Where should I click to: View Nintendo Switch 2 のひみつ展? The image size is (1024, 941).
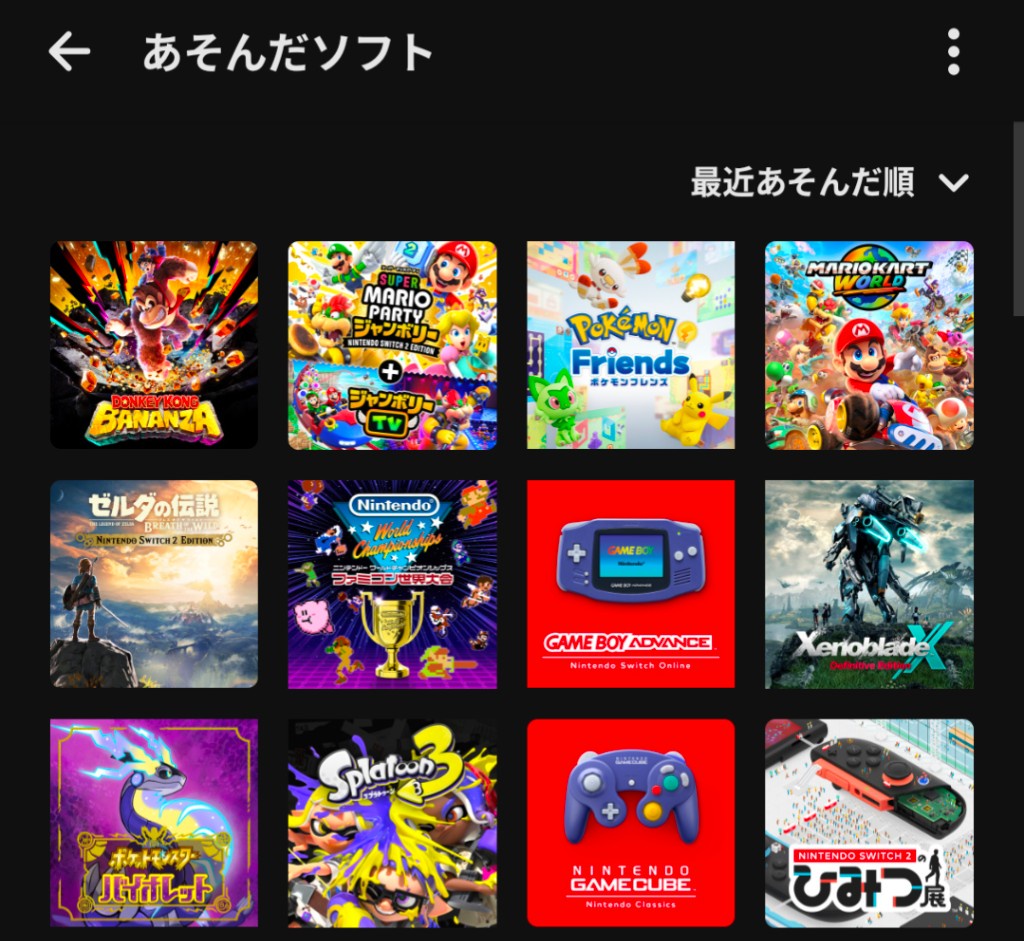(869, 823)
